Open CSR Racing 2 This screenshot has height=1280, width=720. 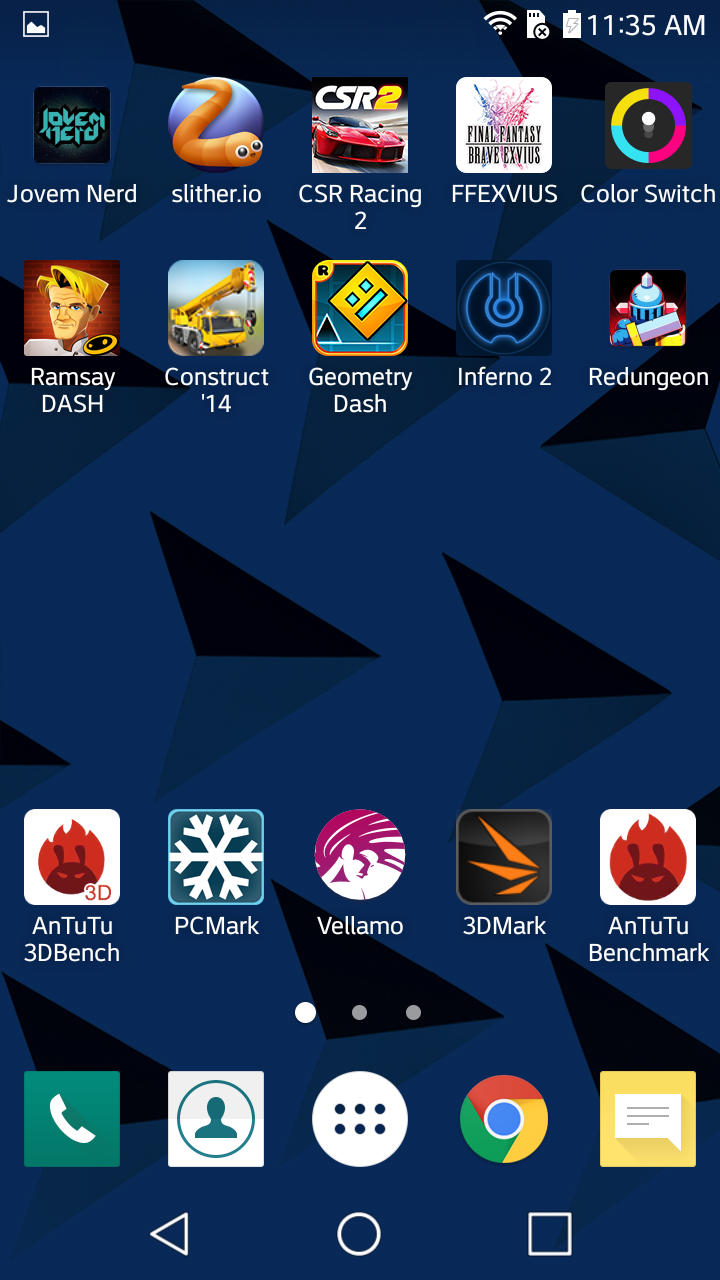[x=360, y=126]
